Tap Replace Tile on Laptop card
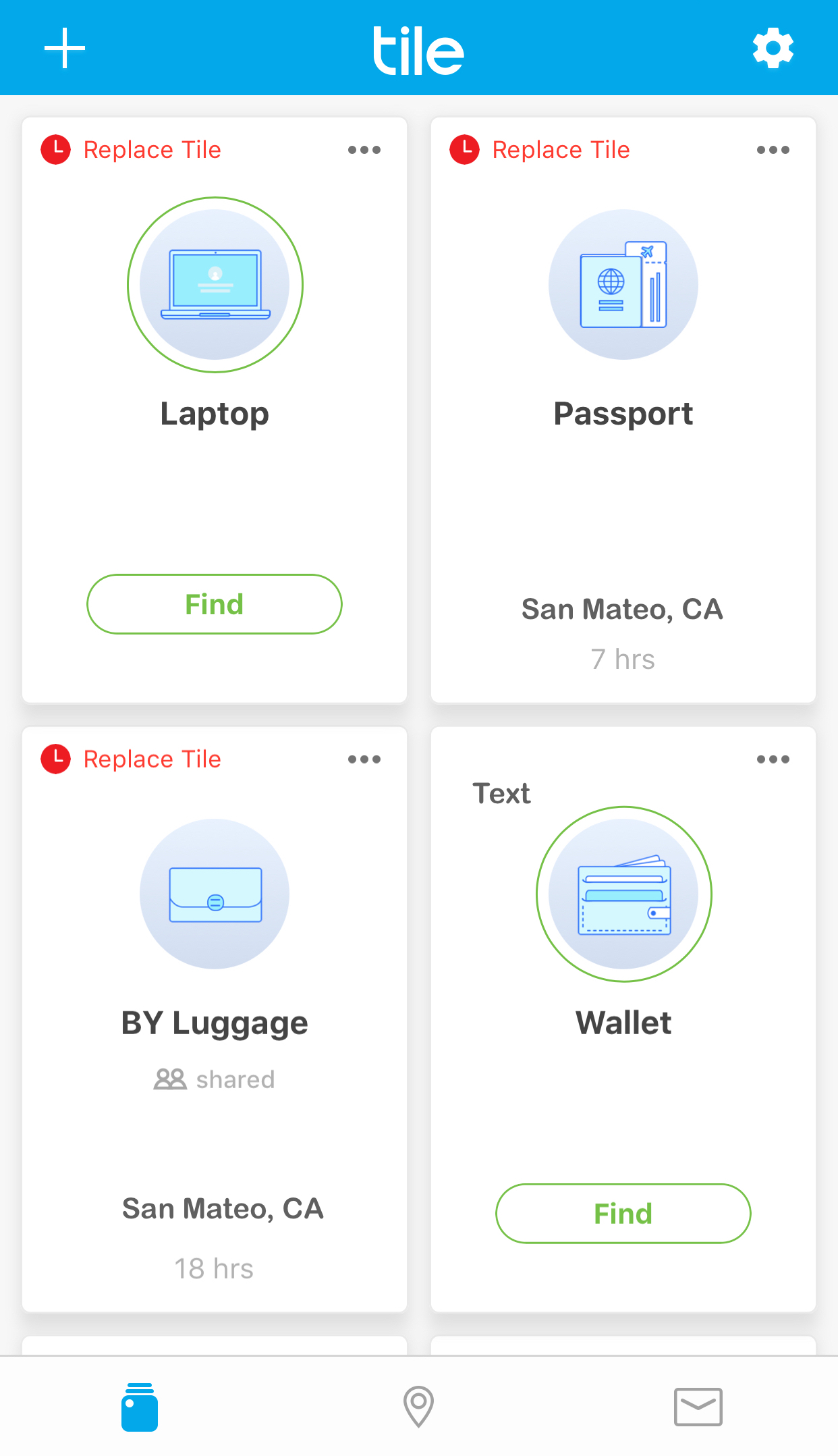The height and width of the screenshot is (1456, 838). tap(152, 150)
